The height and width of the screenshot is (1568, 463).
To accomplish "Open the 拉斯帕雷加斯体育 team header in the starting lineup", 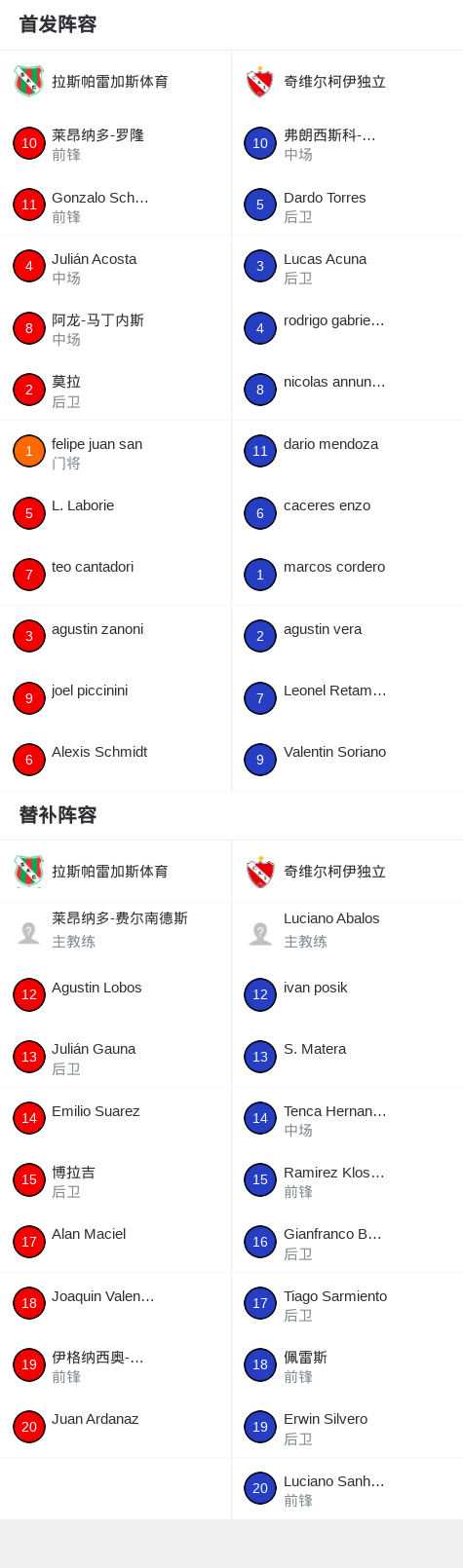I will [115, 82].
